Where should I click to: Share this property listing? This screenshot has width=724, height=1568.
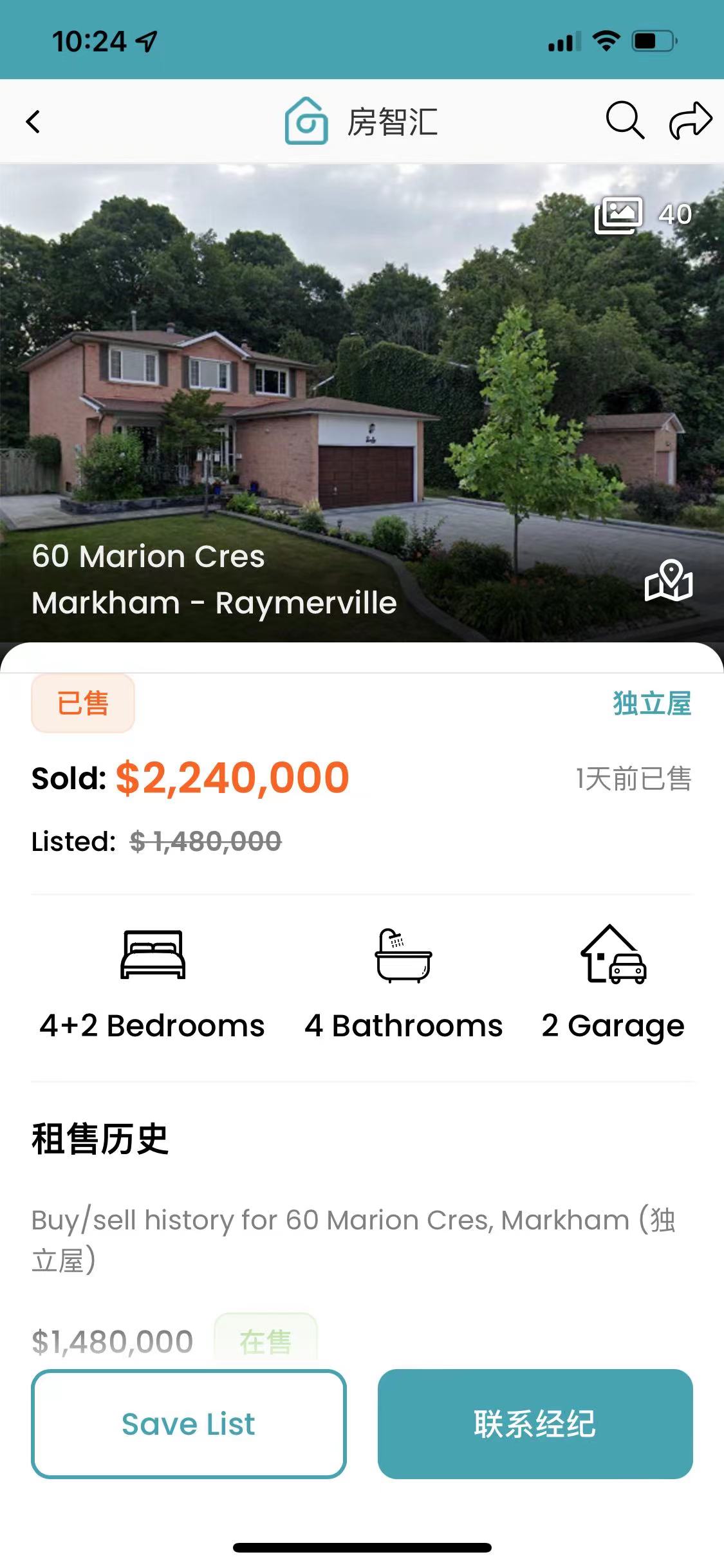pyautogui.click(x=691, y=120)
